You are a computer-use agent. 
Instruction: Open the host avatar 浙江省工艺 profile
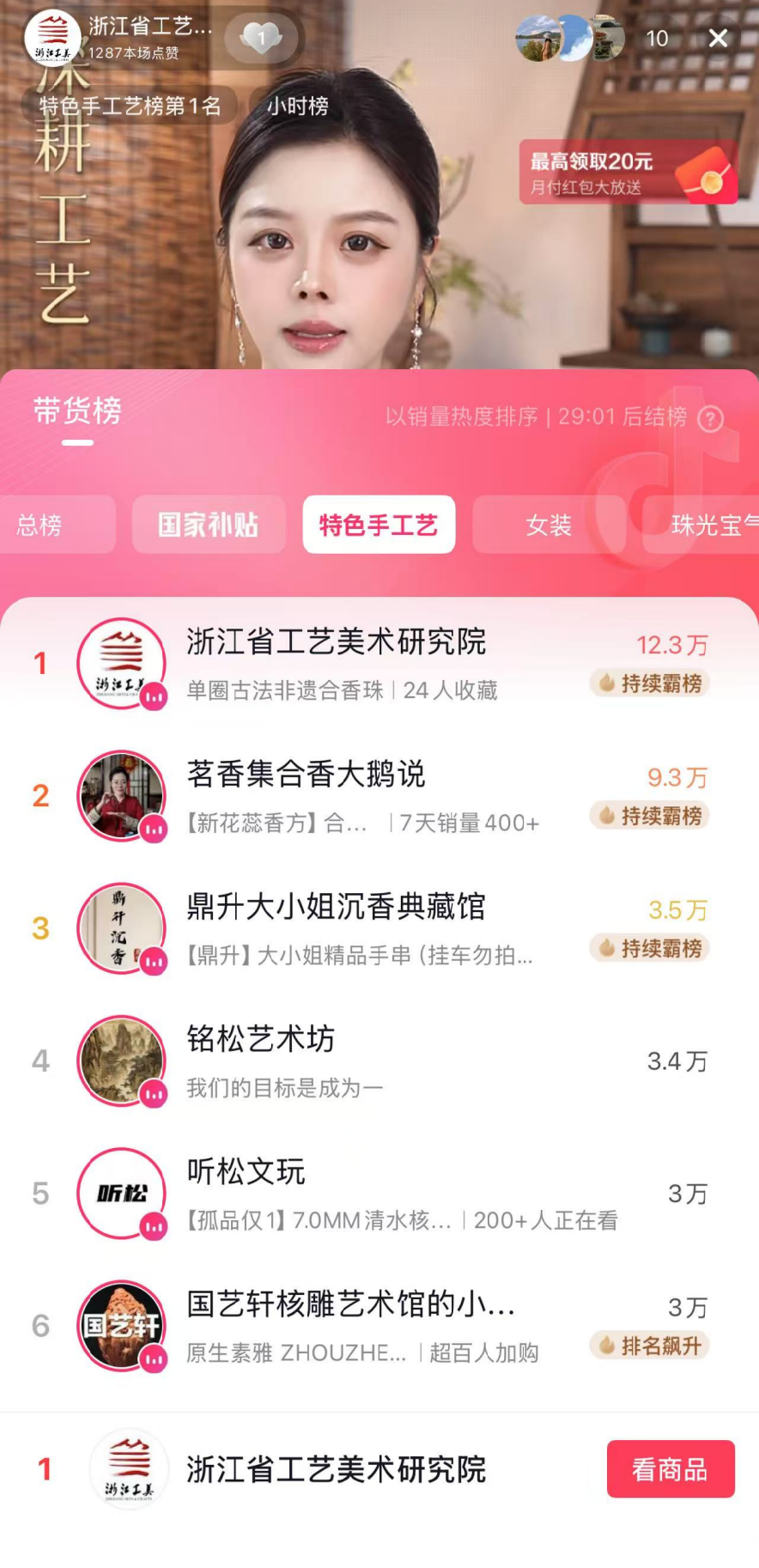click(52, 38)
